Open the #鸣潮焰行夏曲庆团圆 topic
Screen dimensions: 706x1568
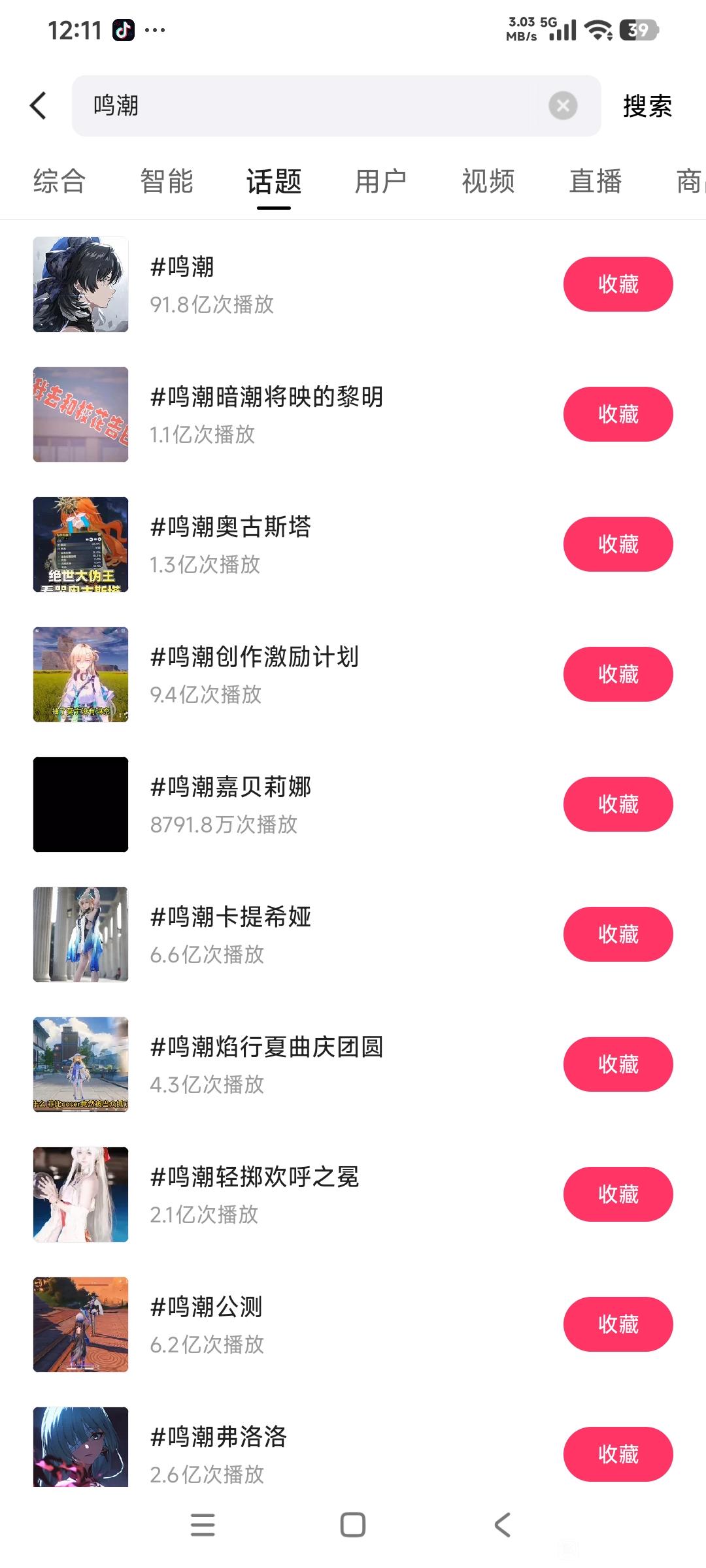click(266, 1047)
